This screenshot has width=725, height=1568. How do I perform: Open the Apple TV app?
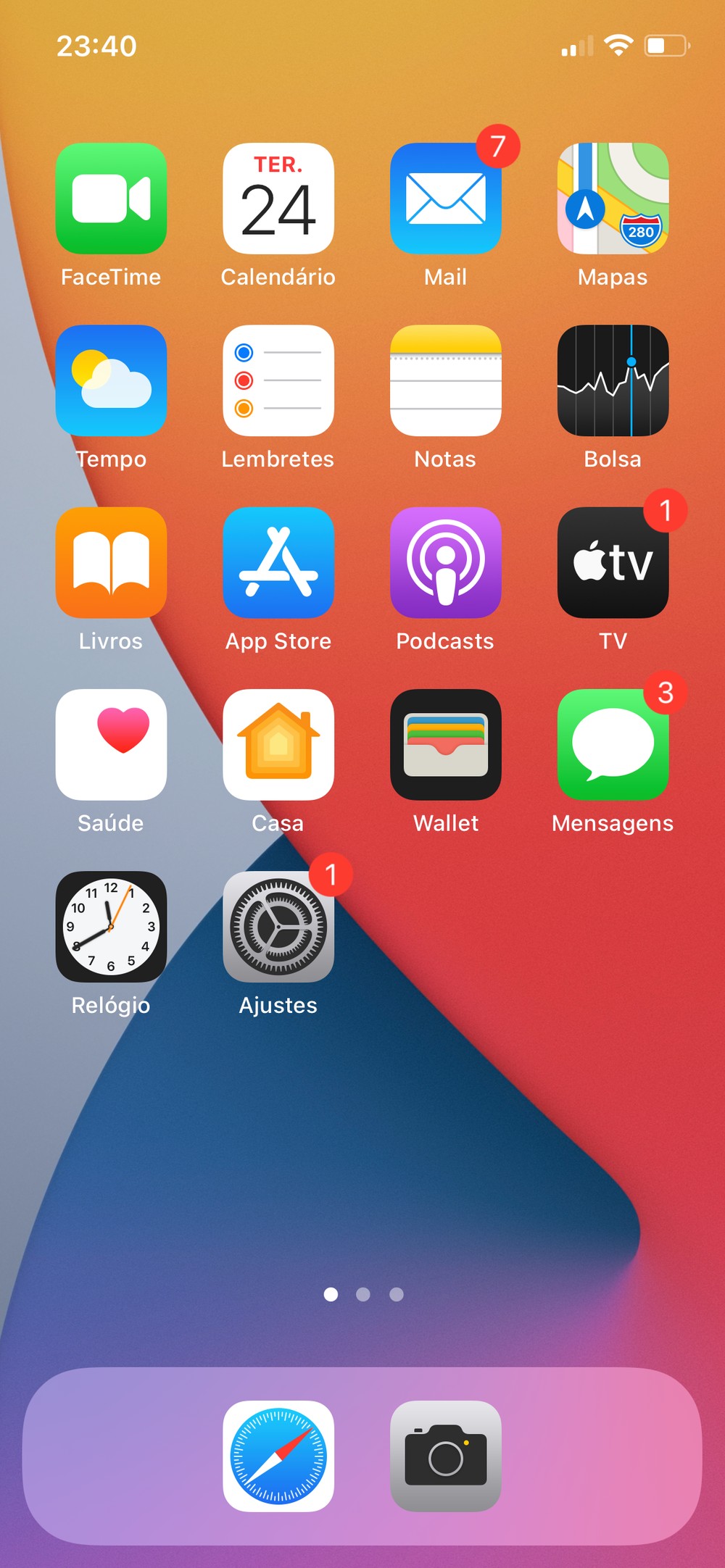point(613,562)
